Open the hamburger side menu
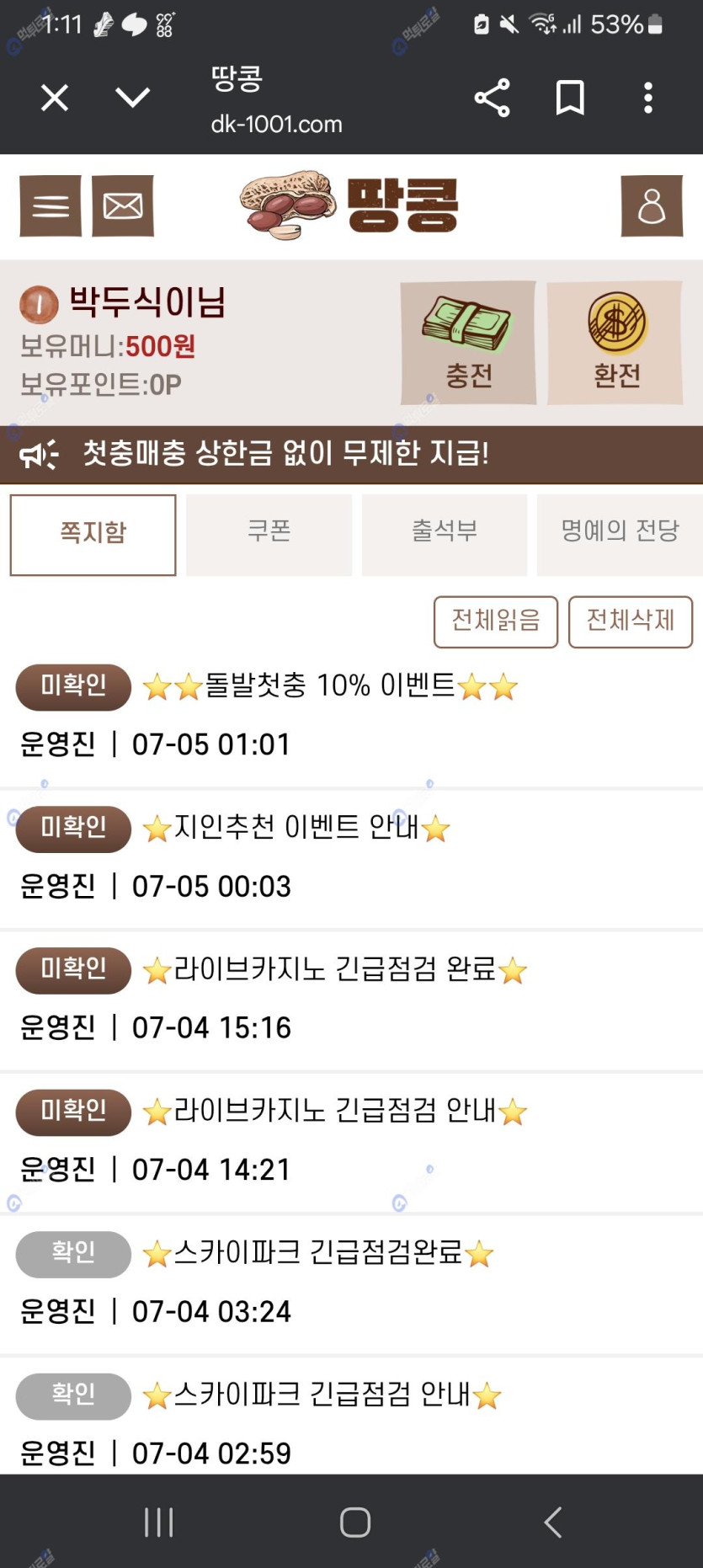The width and height of the screenshot is (703, 1568). (51, 205)
